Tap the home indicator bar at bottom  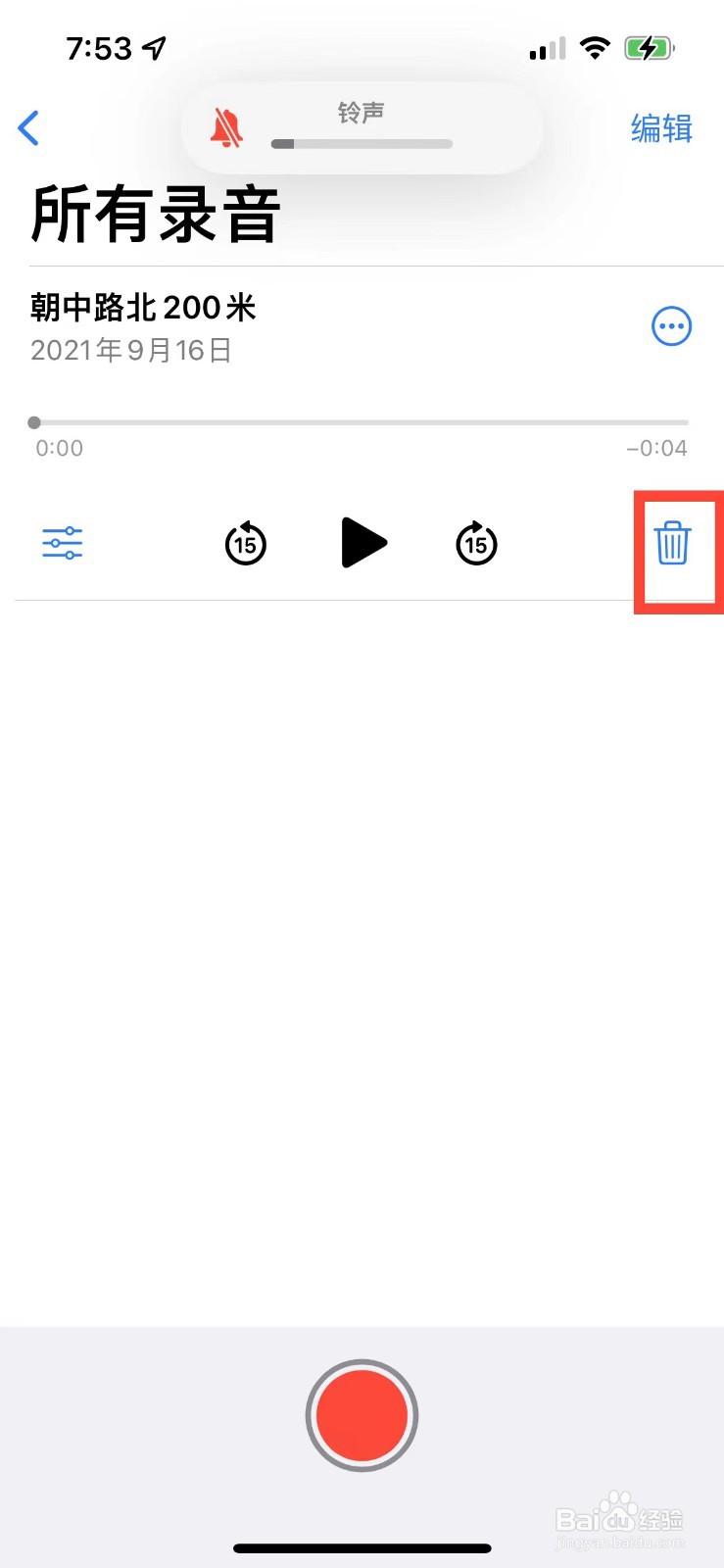point(362,1547)
